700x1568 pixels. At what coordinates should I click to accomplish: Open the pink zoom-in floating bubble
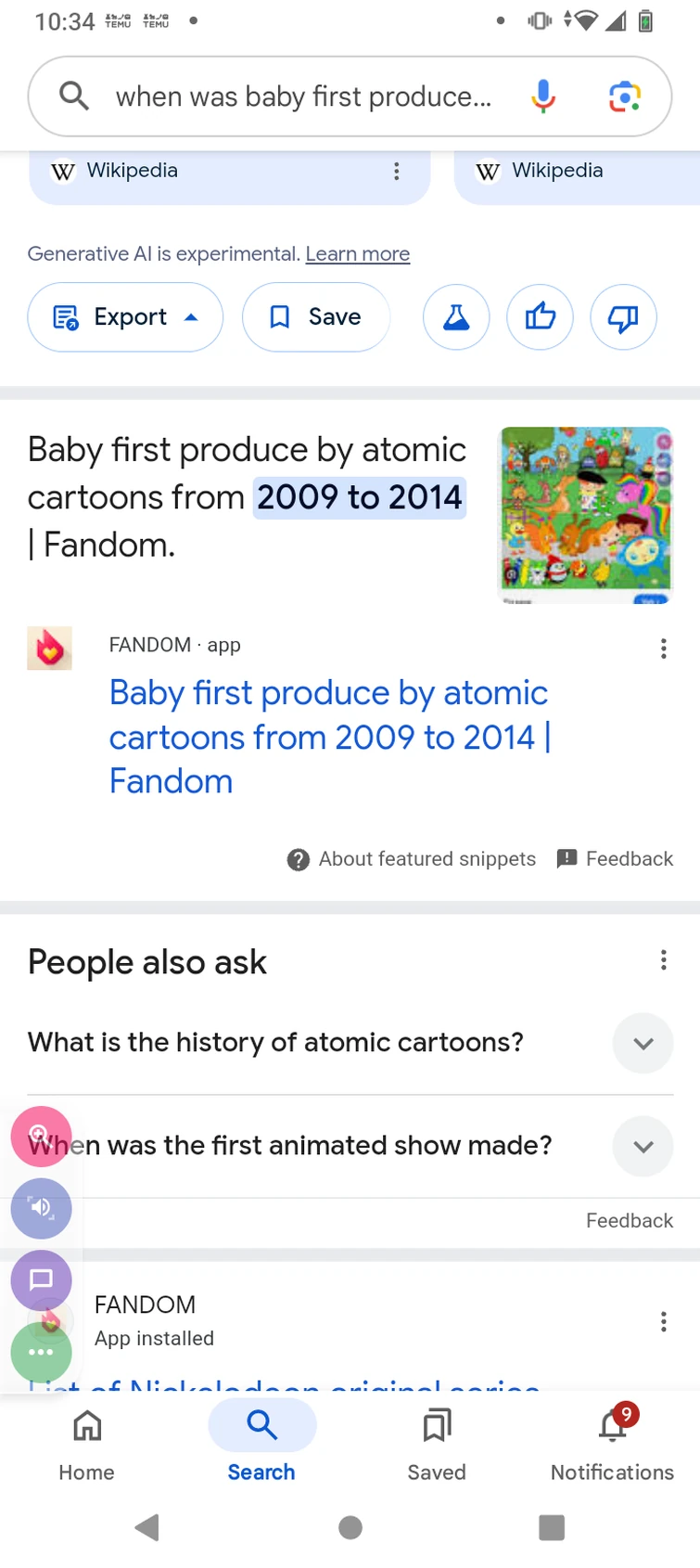pos(41,1136)
